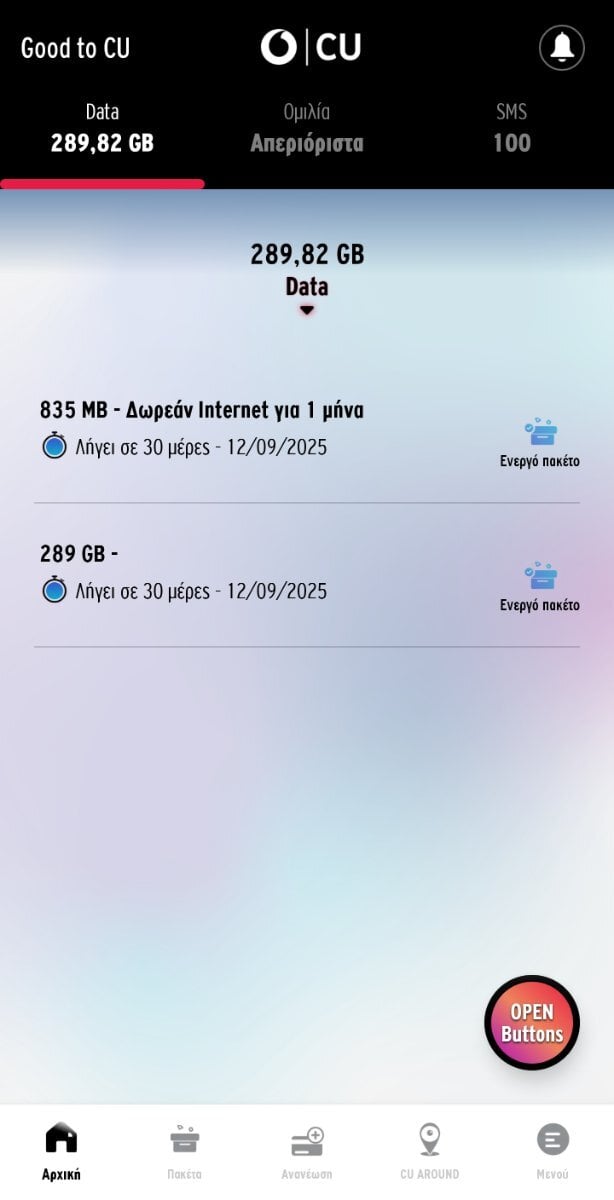The width and height of the screenshot is (614, 1200).
Task: Open the Πακέτα tab
Action: 184,1152
